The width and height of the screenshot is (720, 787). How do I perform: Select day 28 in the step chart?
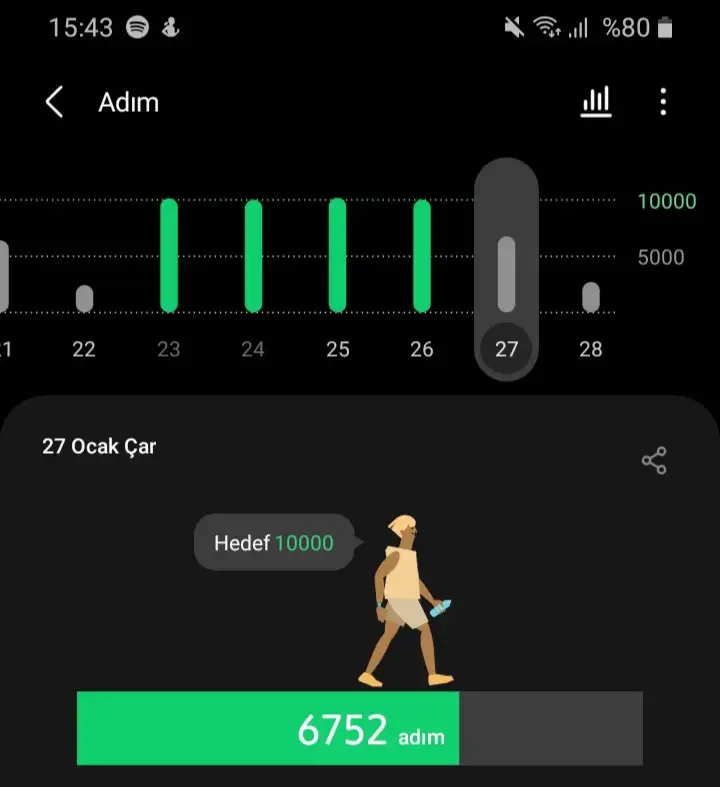coord(591,300)
